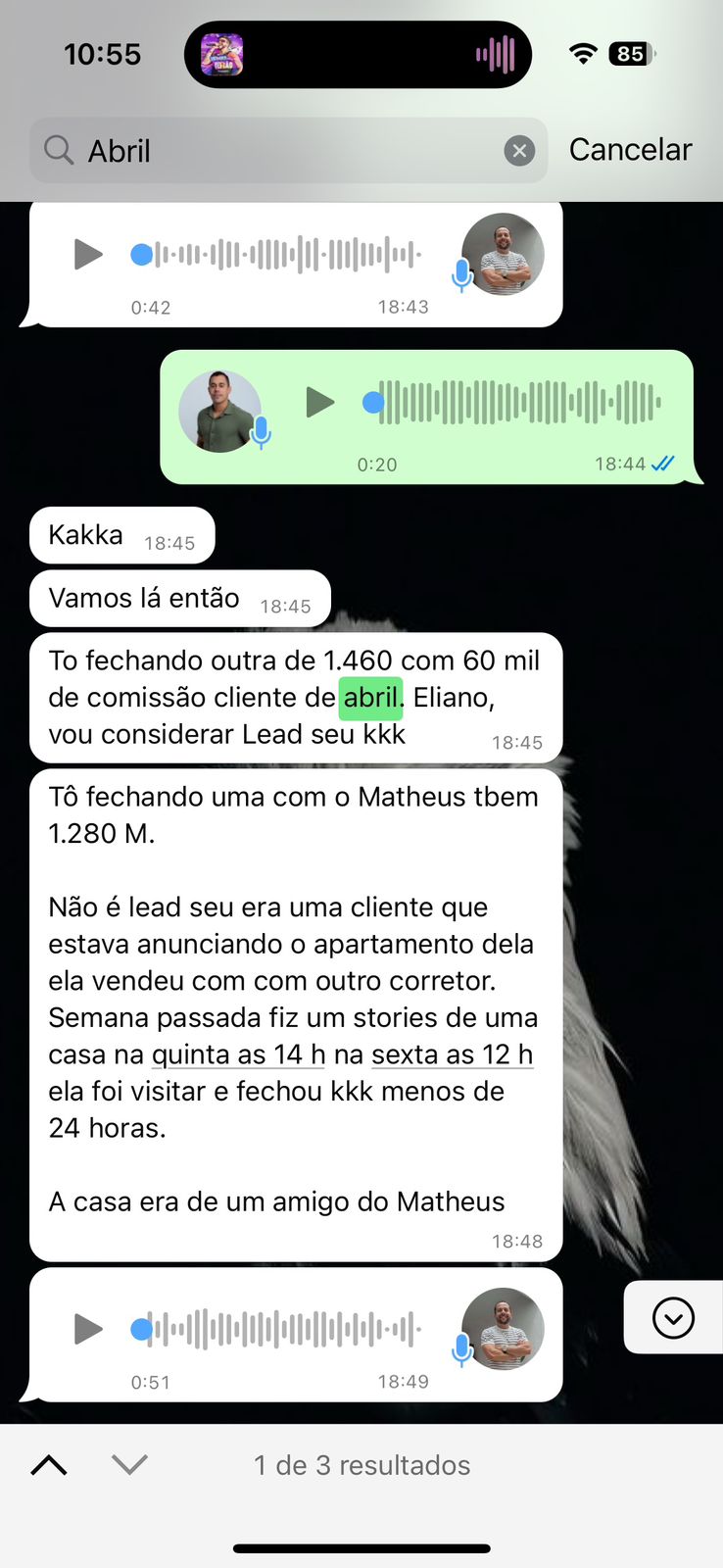Play the 0:20 sent voice message

pyautogui.click(x=319, y=402)
